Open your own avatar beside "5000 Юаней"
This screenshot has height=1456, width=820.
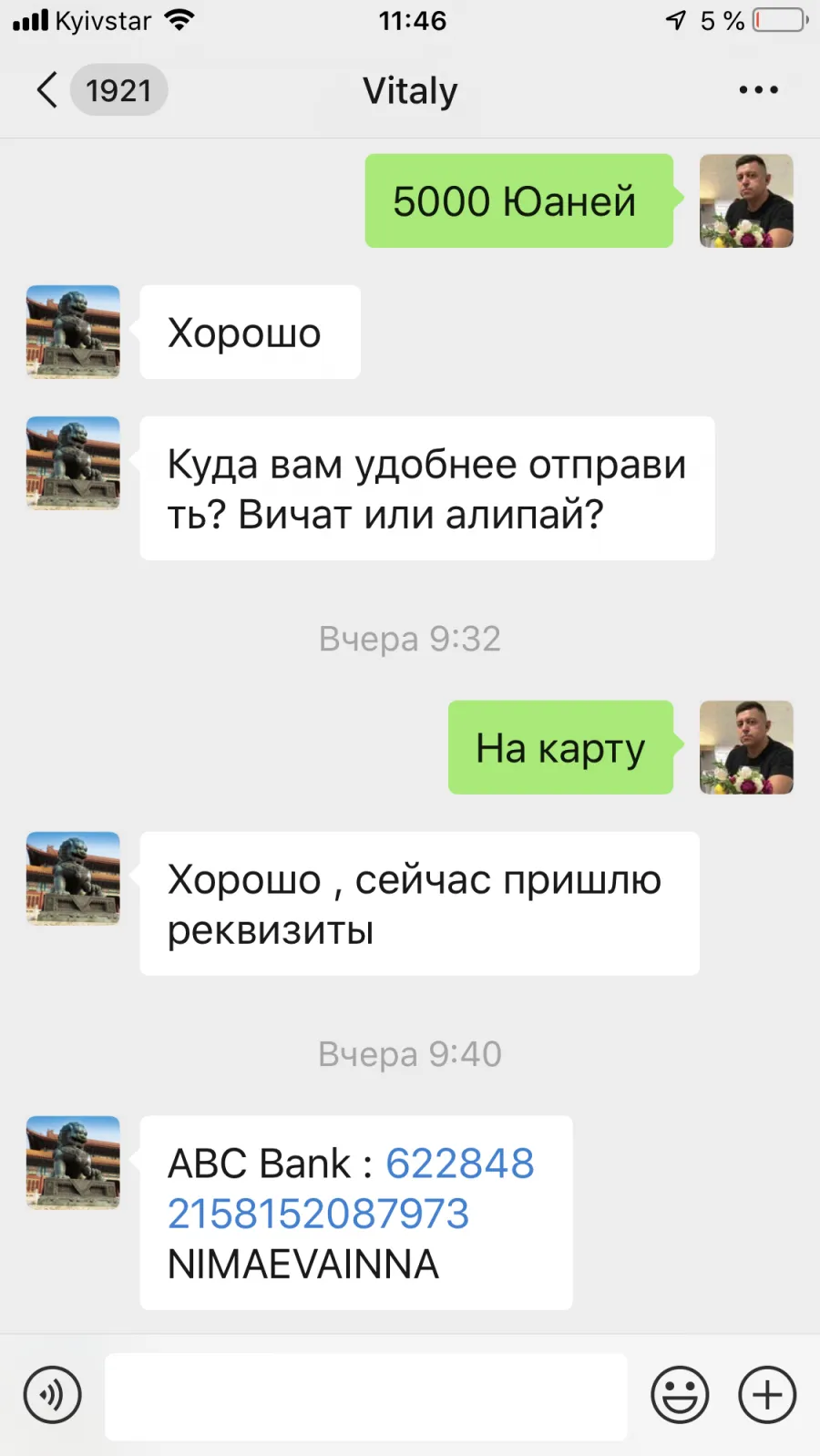tap(746, 200)
